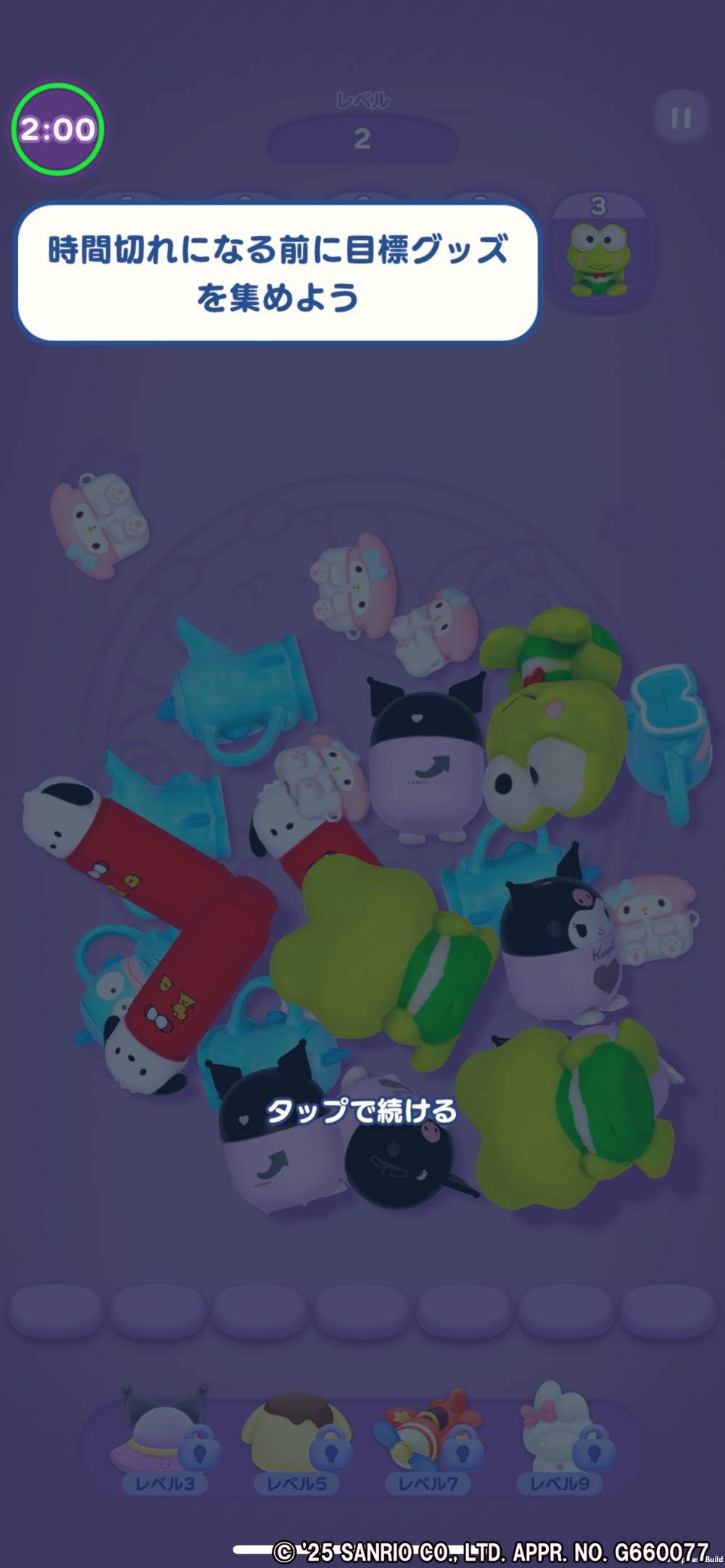This screenshot has height=1568, width=725.
Task: Select the locked レベル7 airplane booster
Action: [x=428, y=1442]
